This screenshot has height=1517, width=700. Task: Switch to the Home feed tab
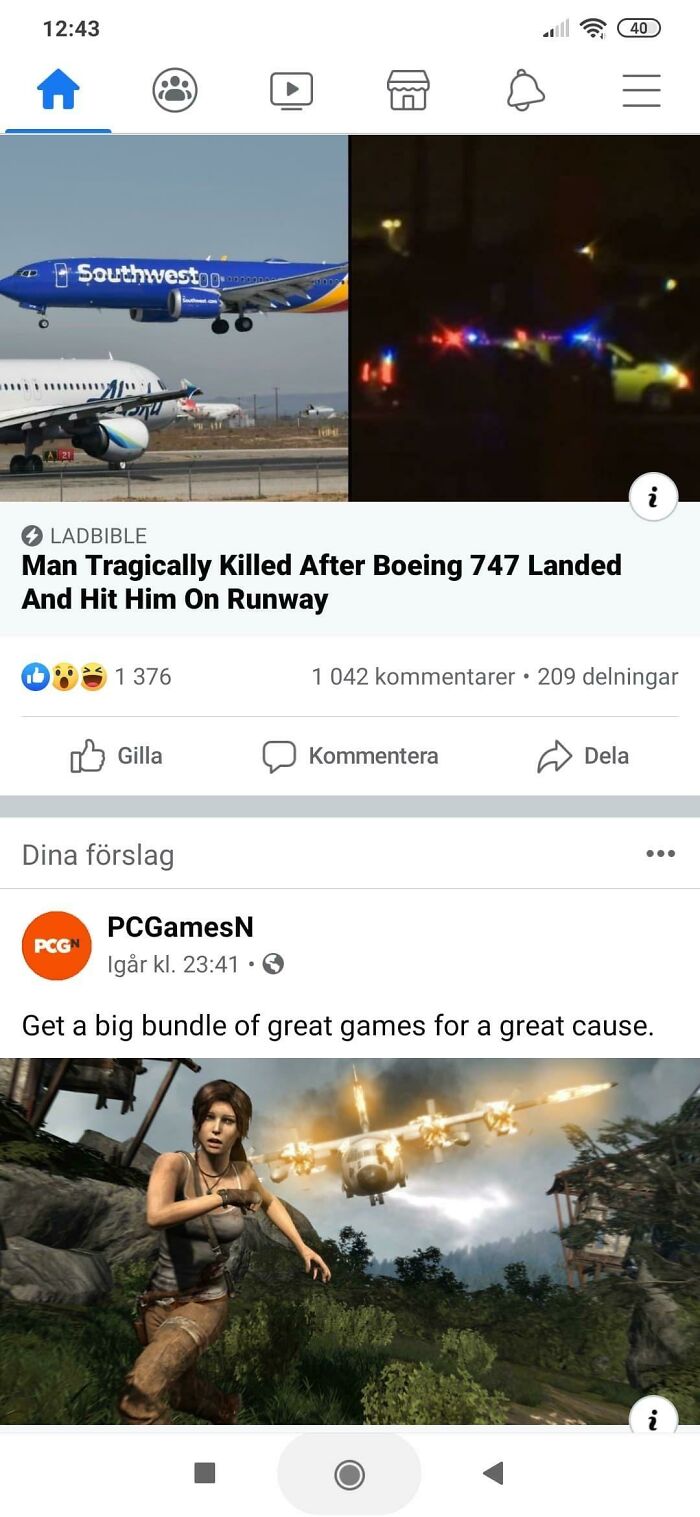[58, 92]
